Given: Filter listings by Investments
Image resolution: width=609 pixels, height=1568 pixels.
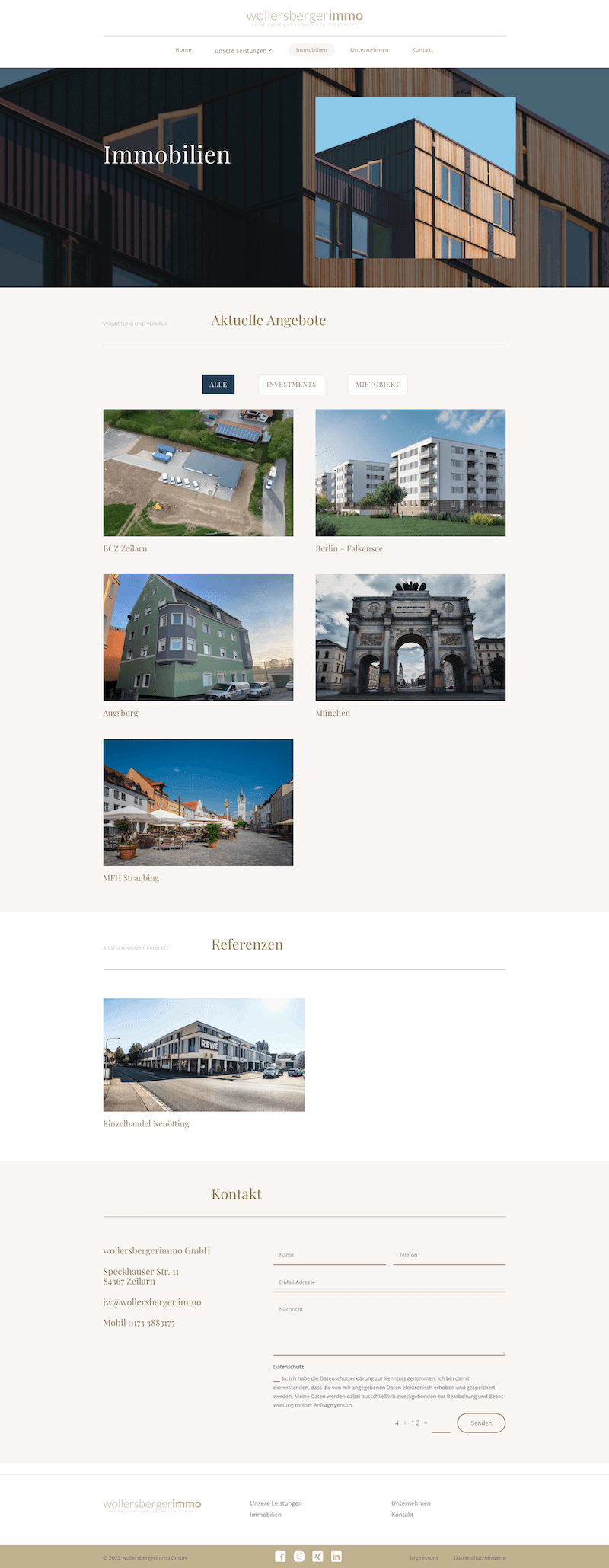Looking at the screenshot, I should click(x=291, y=385).
